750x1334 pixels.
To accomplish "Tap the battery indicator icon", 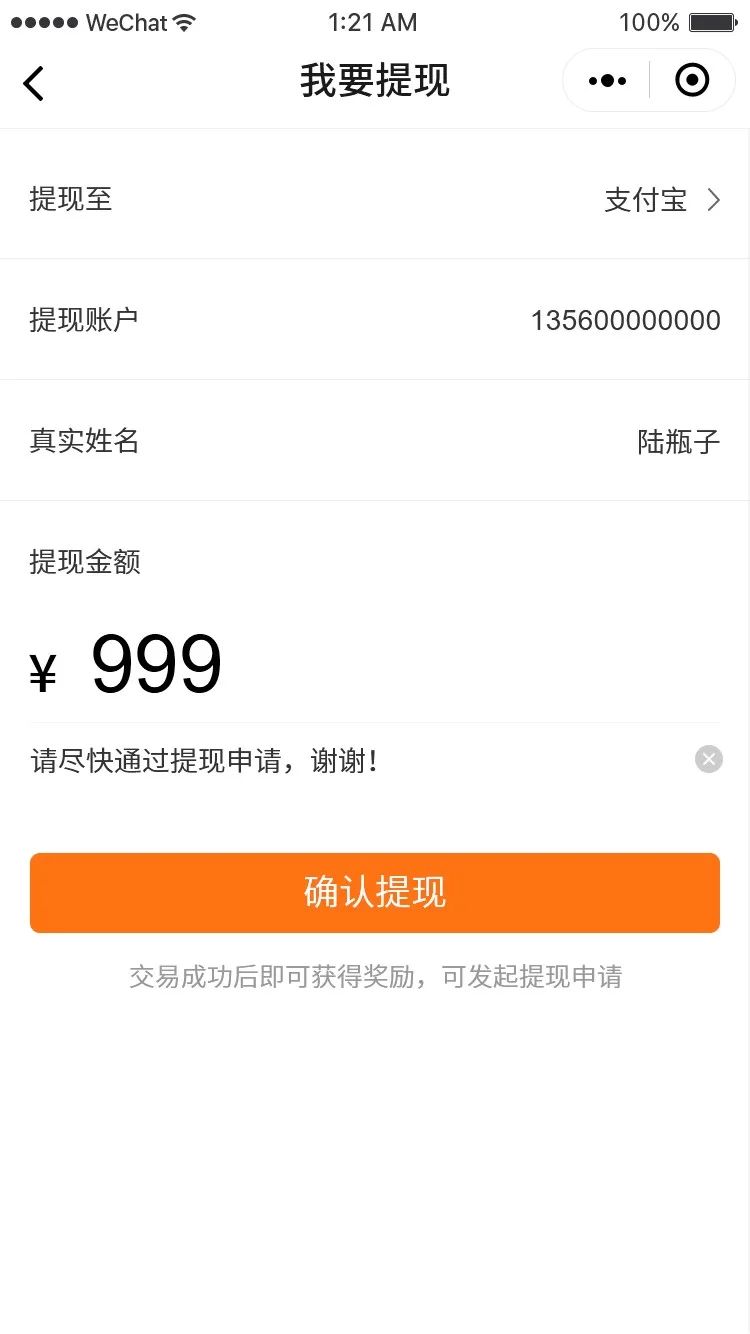I will (x=712, y=20).
